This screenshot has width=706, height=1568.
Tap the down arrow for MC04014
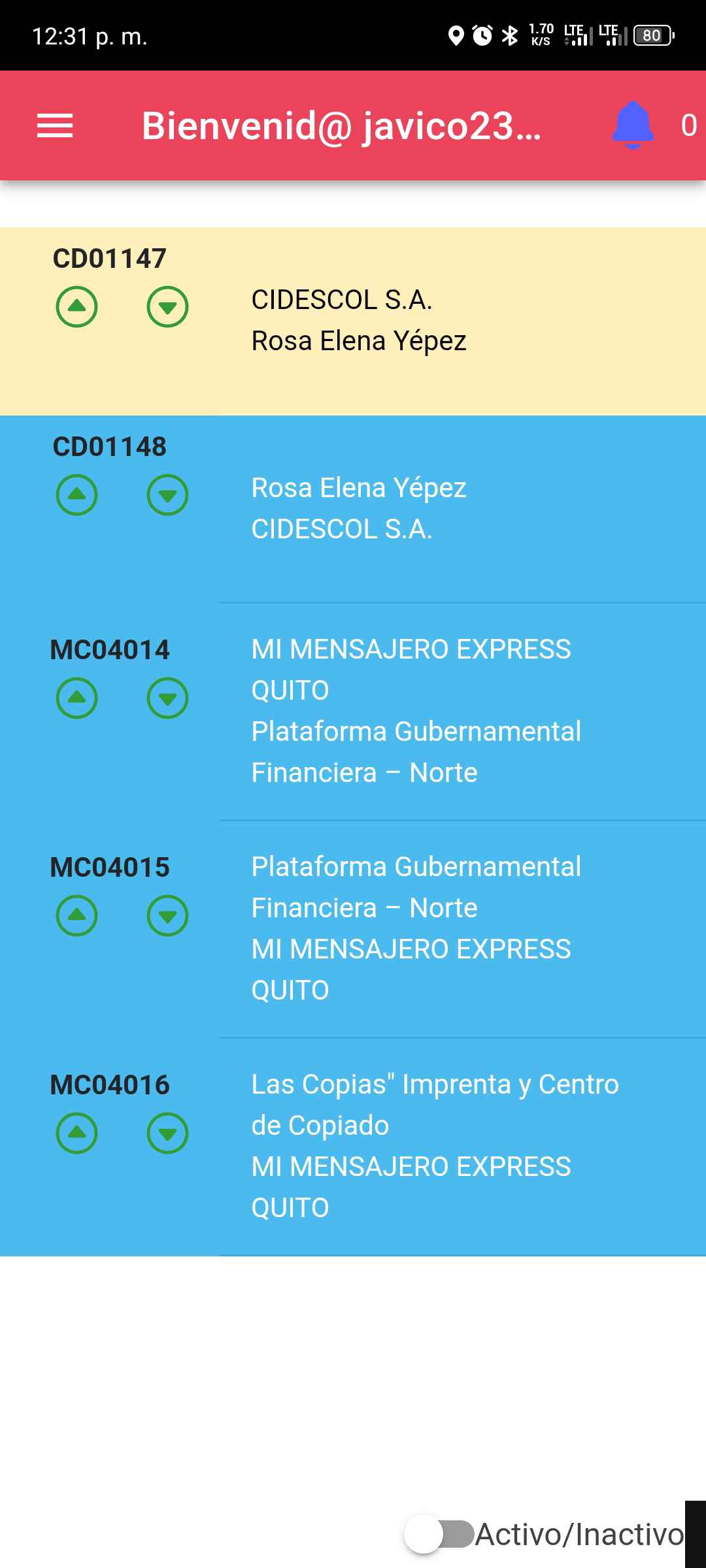(x=167, y=698)
